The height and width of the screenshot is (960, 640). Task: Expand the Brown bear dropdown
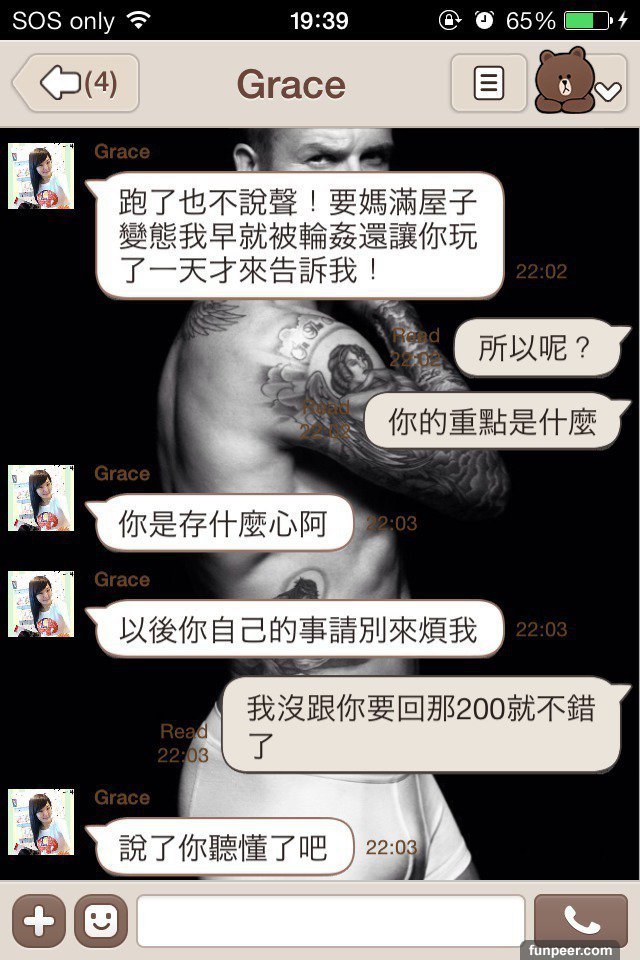click(579, 84)
